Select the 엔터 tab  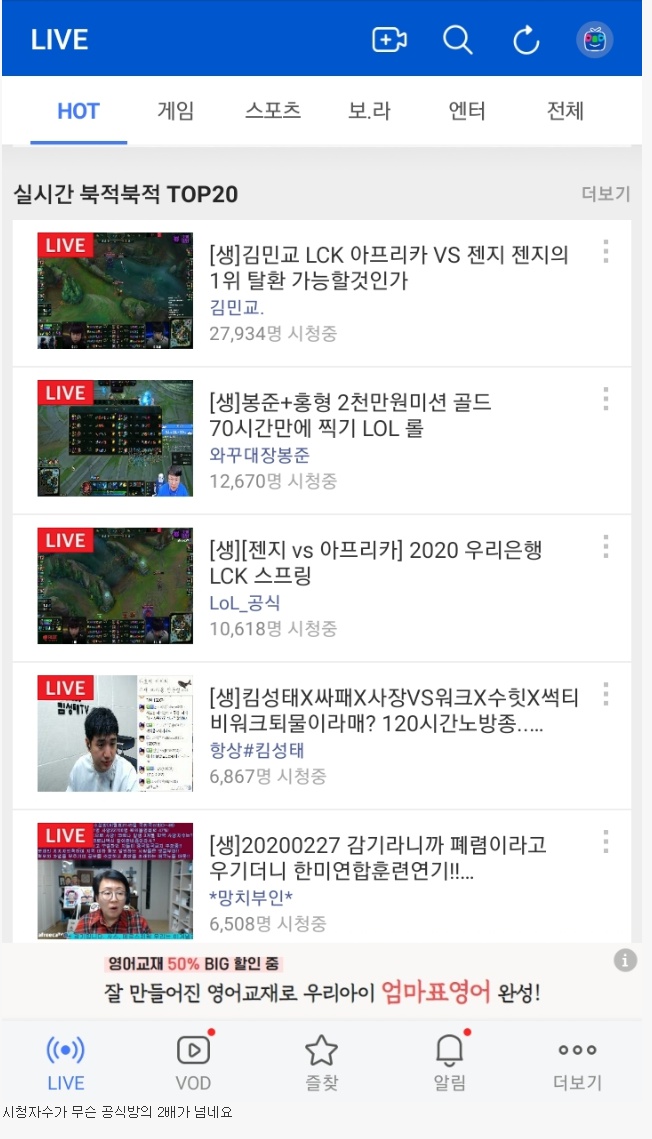click(x=467, y=110)
